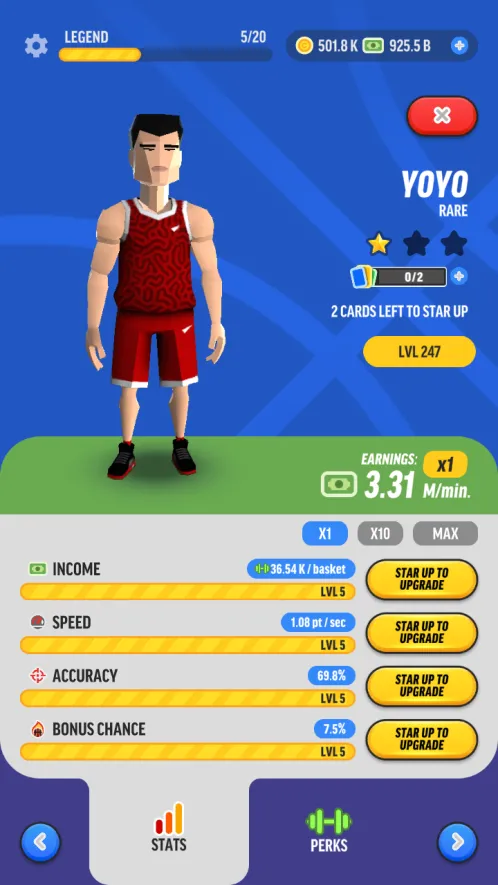Screen dimensions: 498x885
Task: Add more currency with the top plus icon
Action: click(460, 46)
